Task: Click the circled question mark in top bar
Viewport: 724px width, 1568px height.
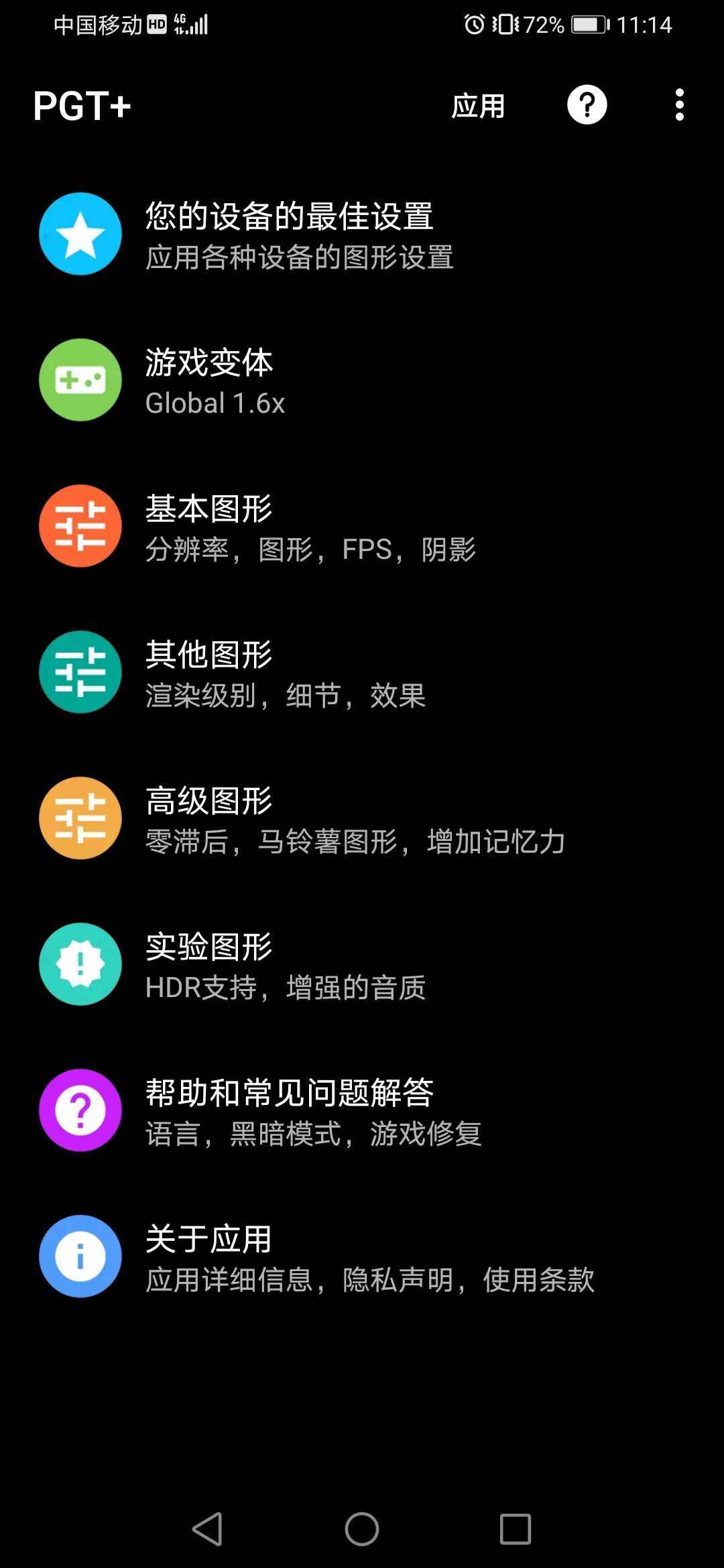Action: point(587,105)
